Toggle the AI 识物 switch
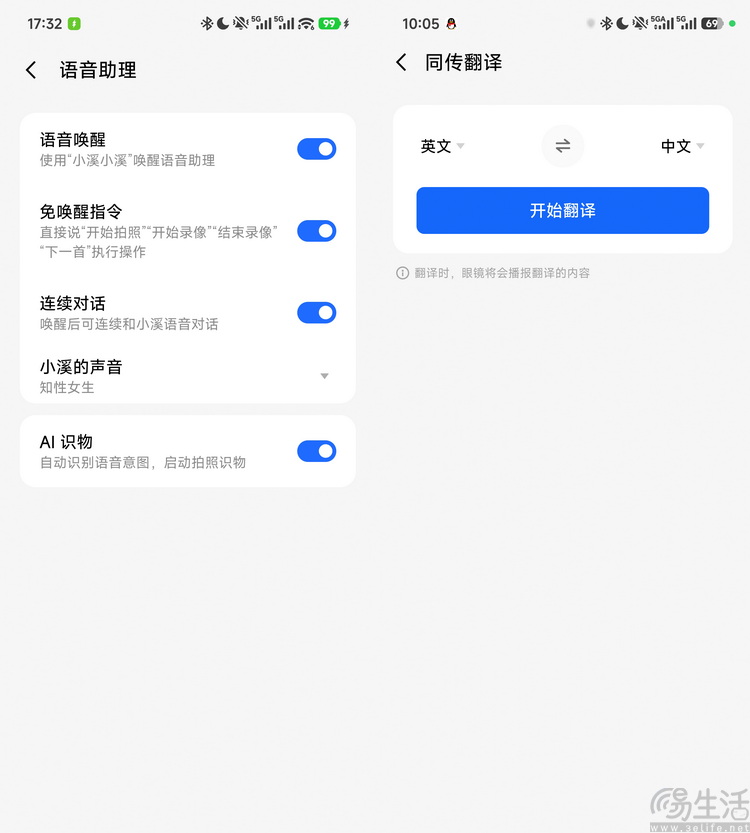750x833 pixels. 316,451
